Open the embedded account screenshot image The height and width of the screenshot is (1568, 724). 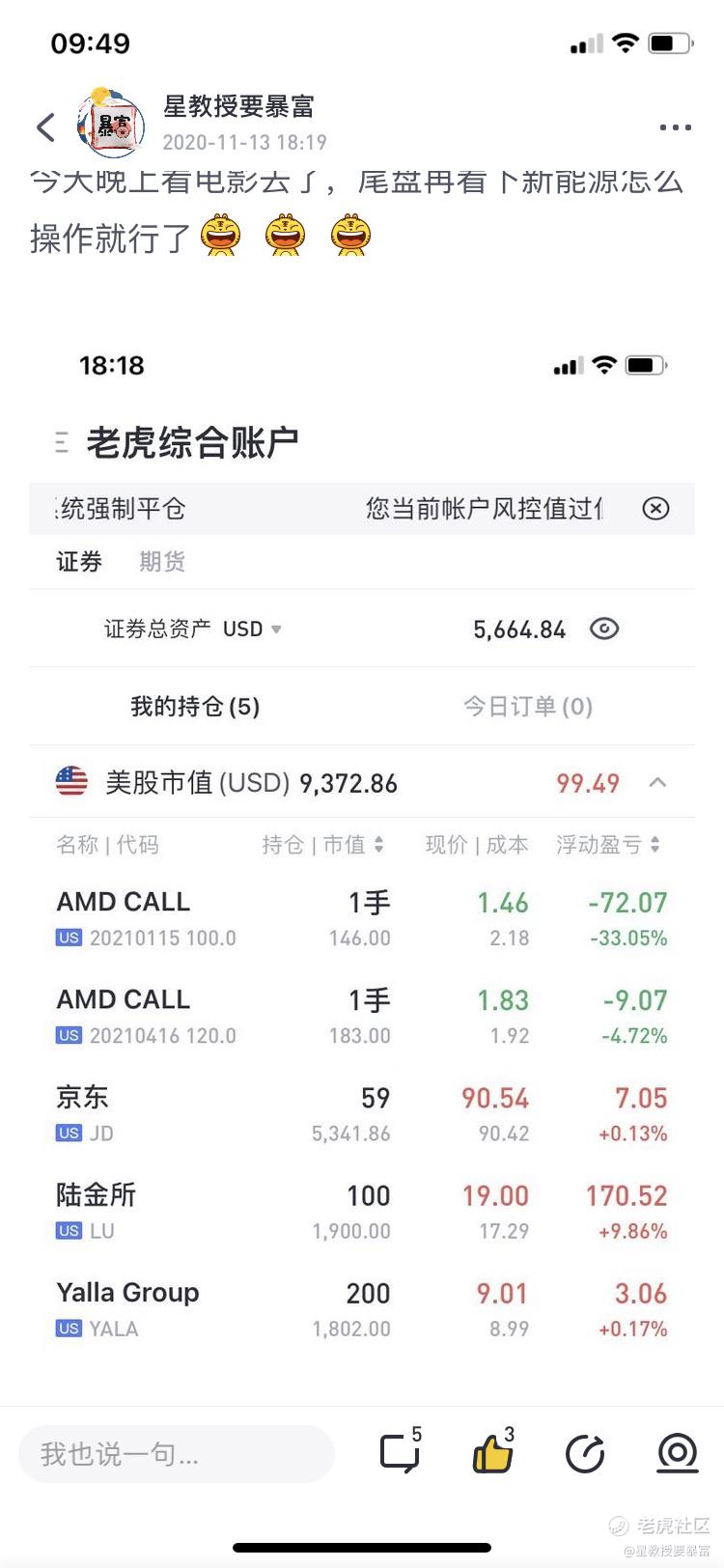362,848
